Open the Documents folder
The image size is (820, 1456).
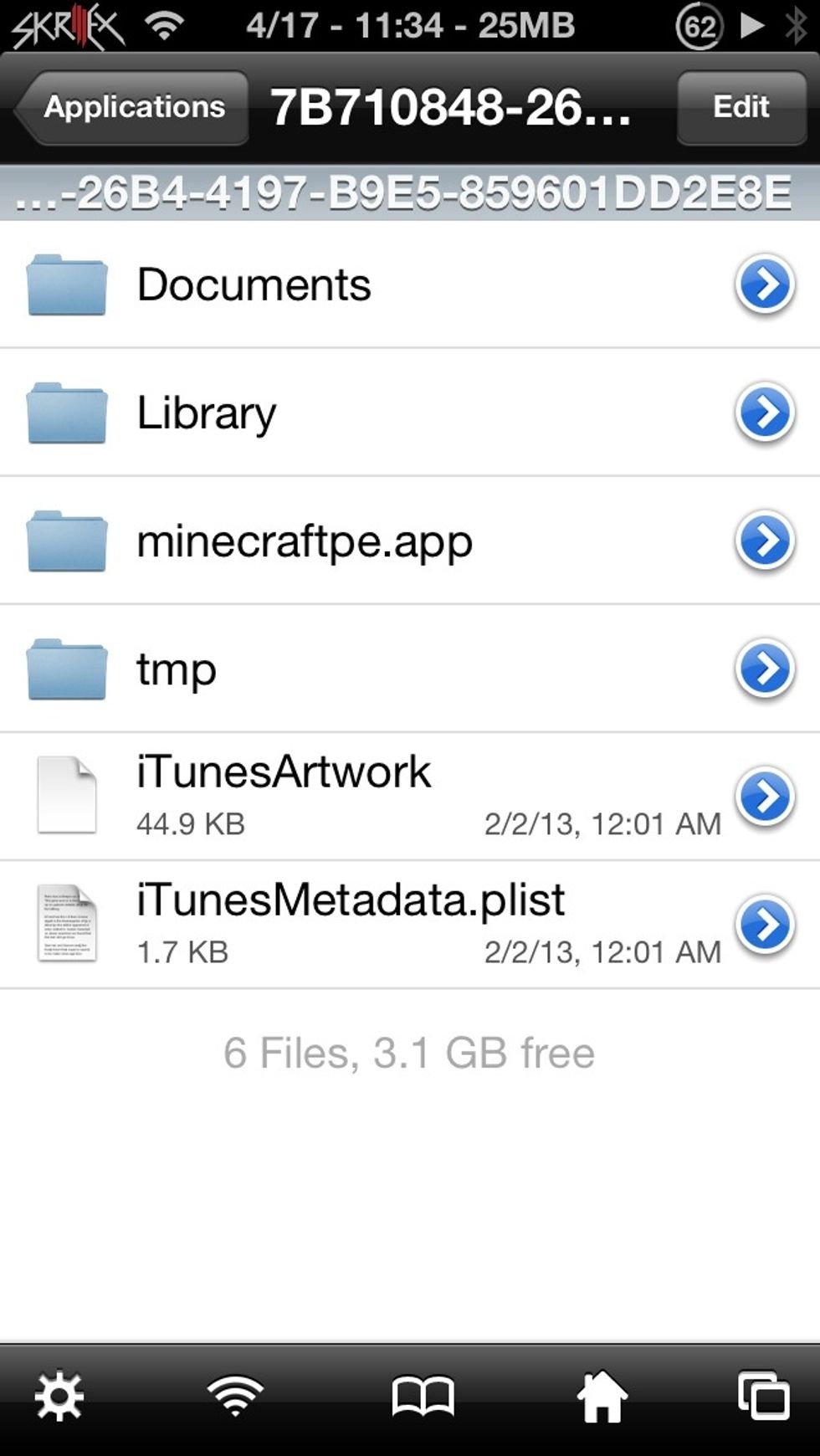(410, 285)
